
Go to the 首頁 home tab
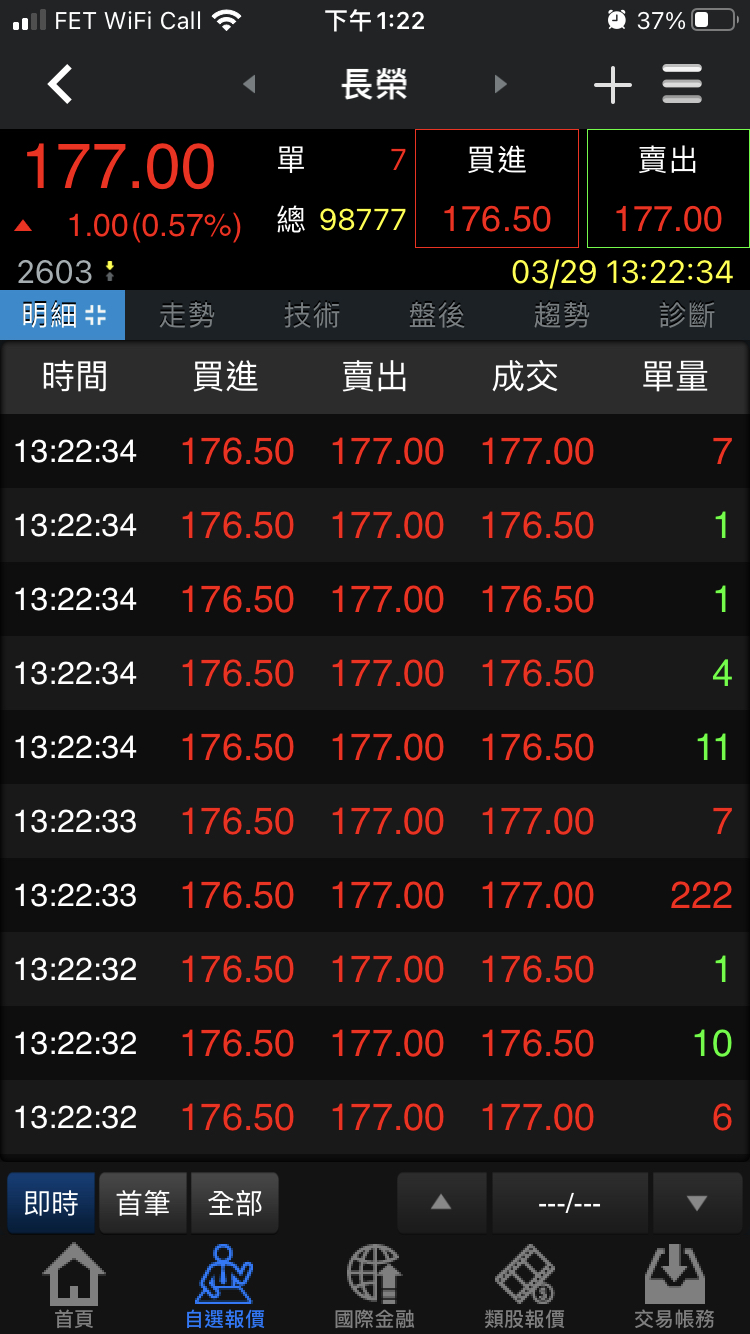pyautogui.click(x=74, y=1287)
